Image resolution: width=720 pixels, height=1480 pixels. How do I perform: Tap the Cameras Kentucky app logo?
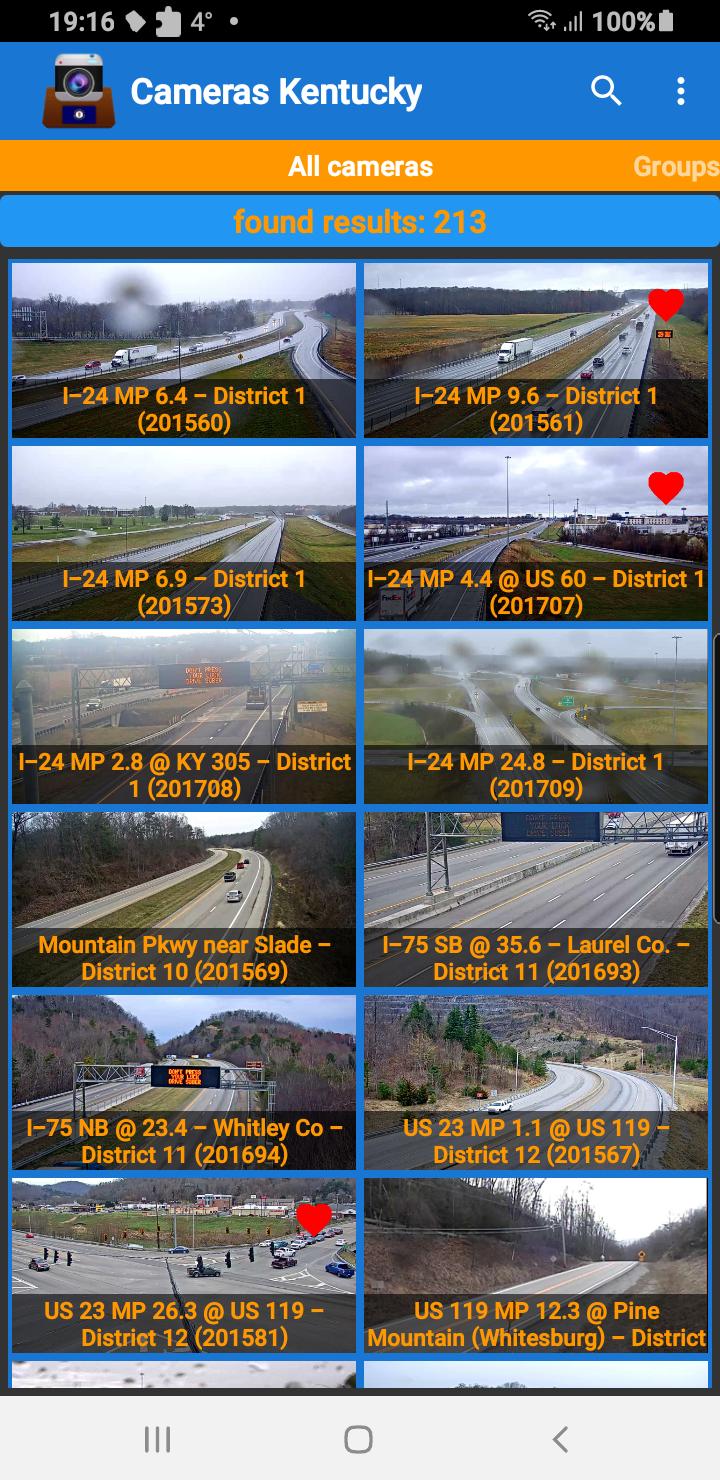(78, 91)
